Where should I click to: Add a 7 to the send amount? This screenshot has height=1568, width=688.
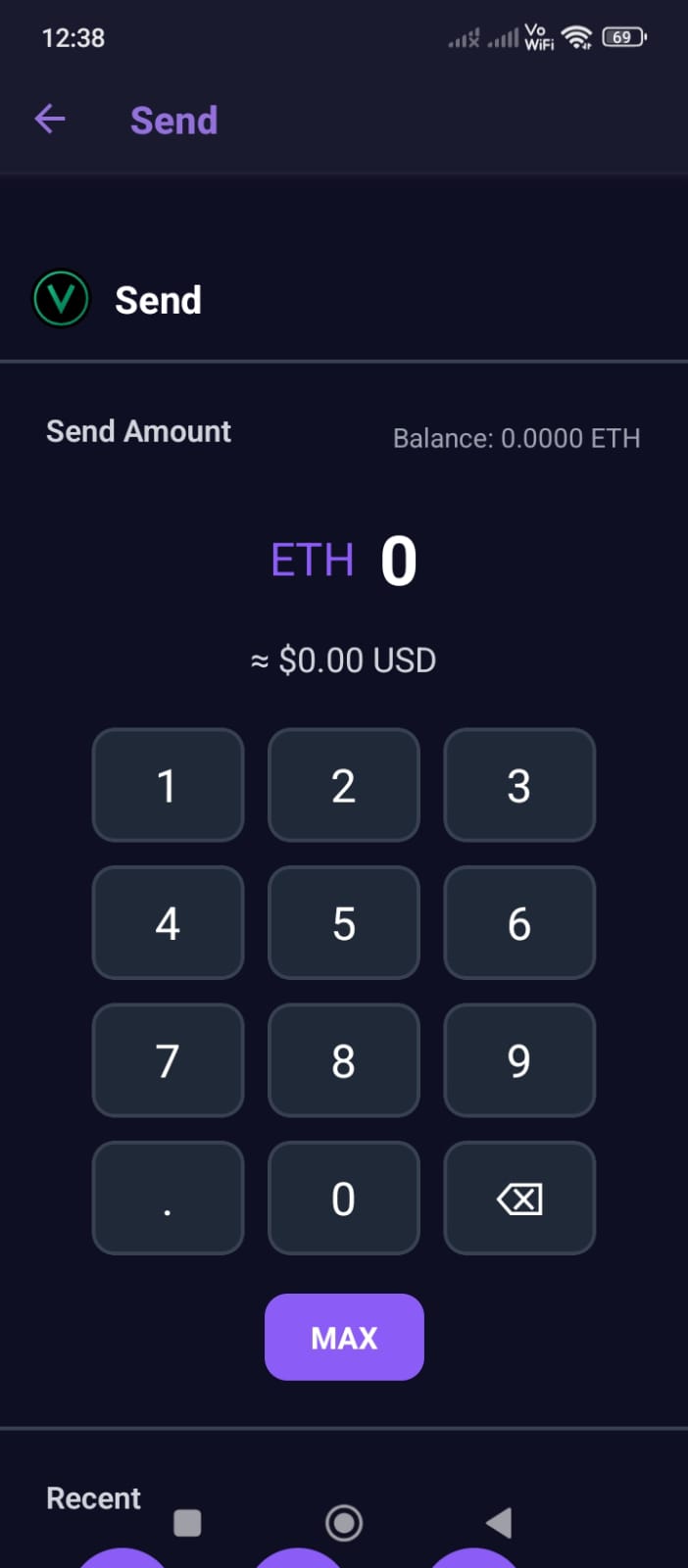pos(168,1060)
